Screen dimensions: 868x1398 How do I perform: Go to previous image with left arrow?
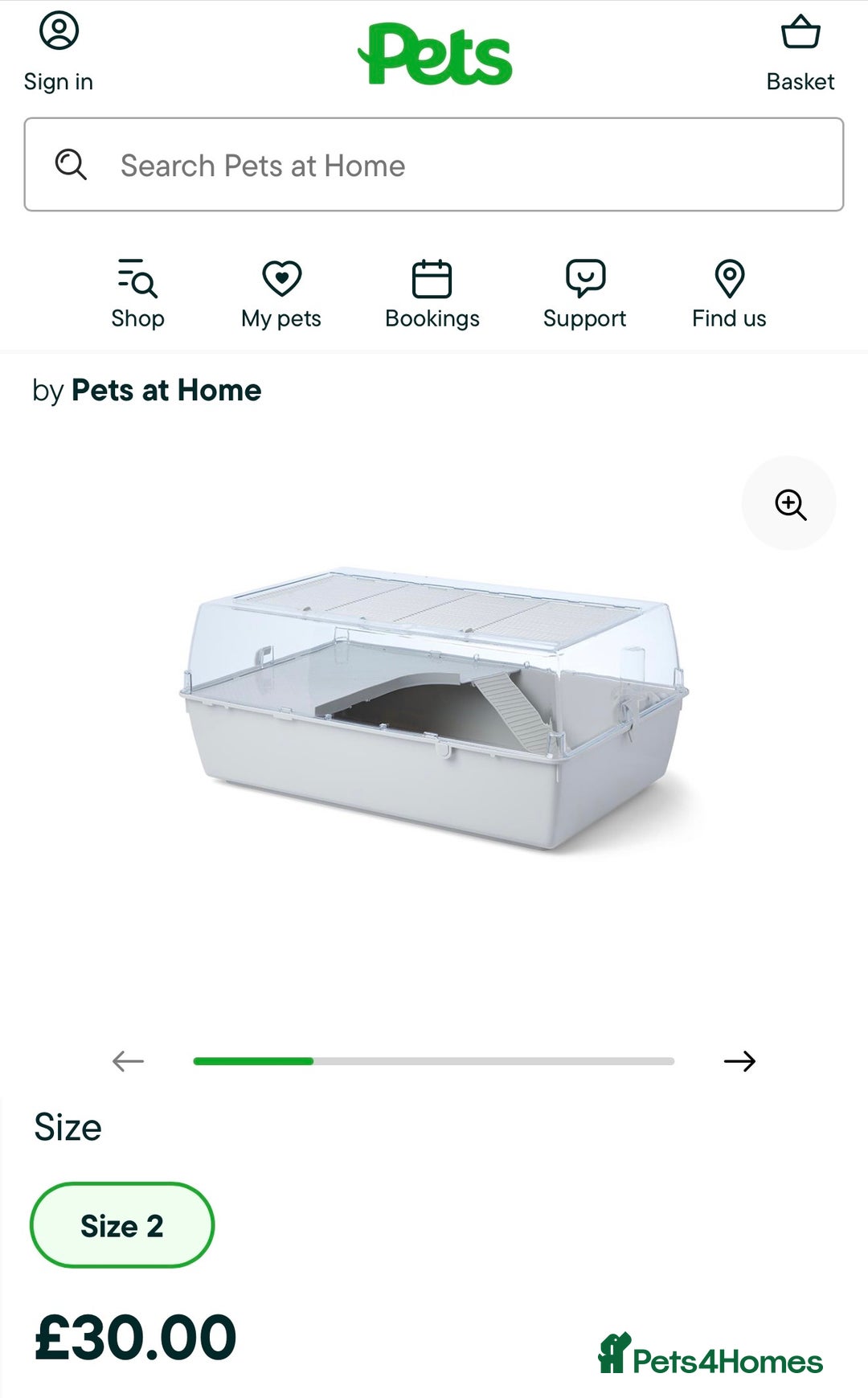(x=127, y=1060)
